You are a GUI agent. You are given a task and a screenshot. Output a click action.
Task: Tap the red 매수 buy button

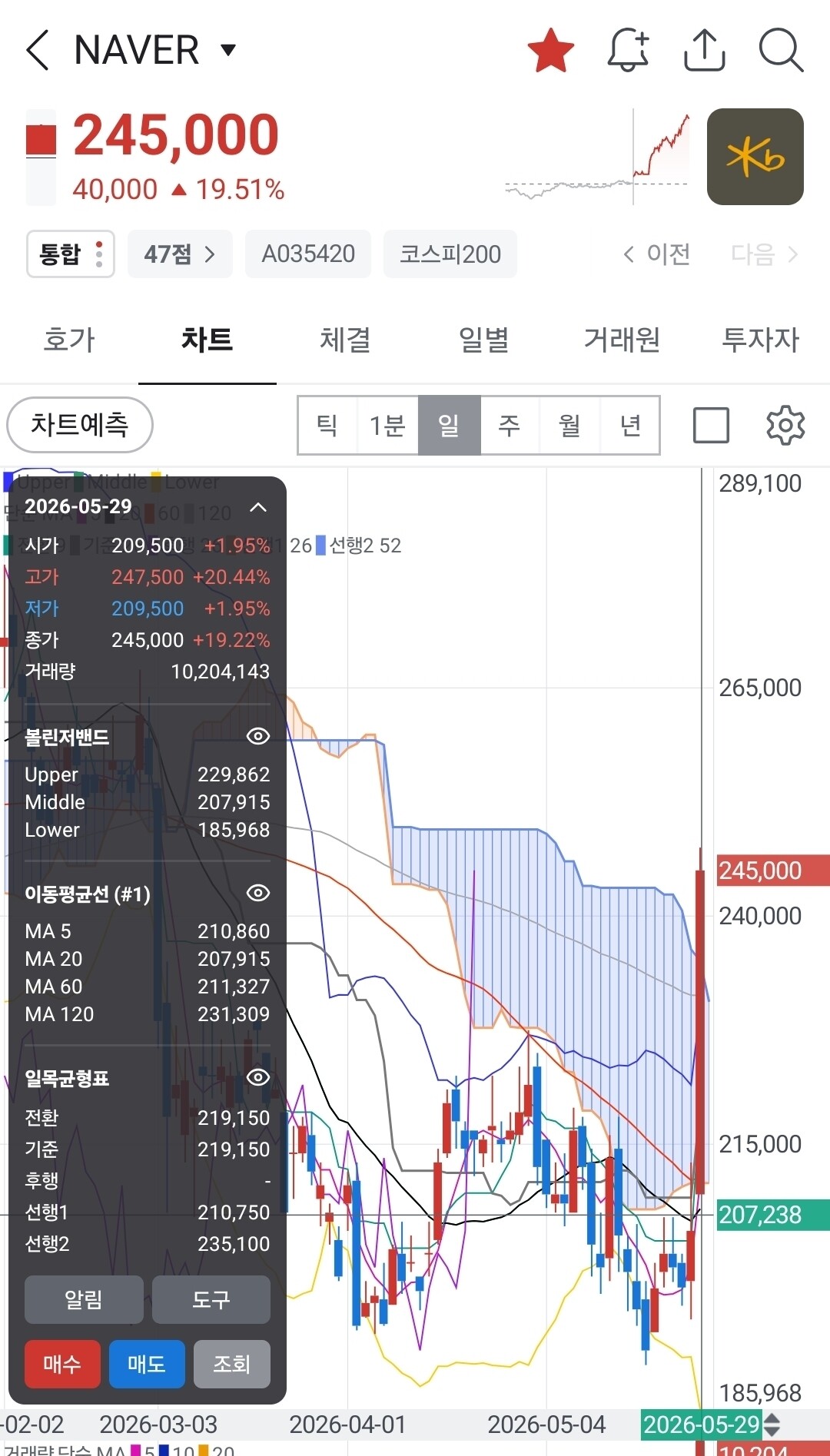pos(62,1364)
